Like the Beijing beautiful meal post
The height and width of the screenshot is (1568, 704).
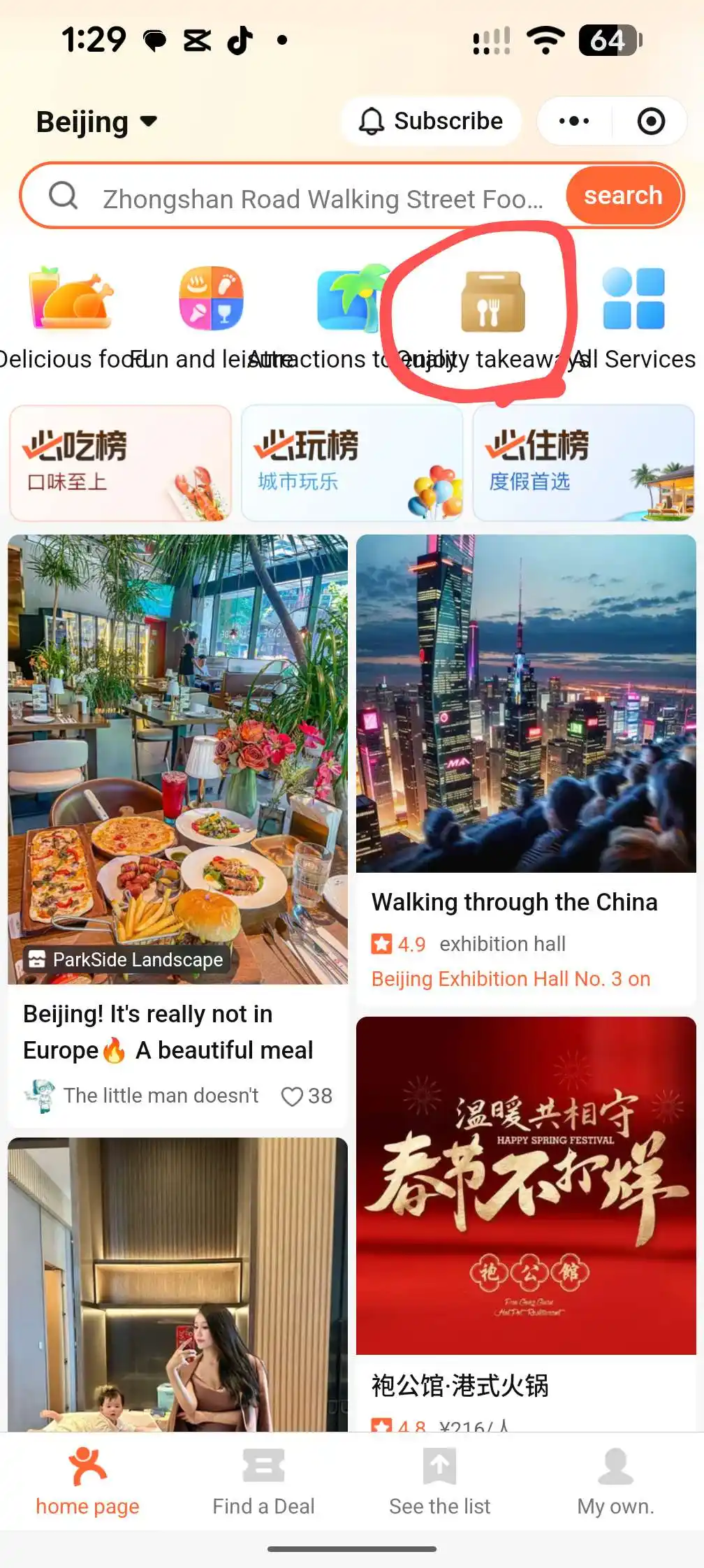click(293, 1096)
